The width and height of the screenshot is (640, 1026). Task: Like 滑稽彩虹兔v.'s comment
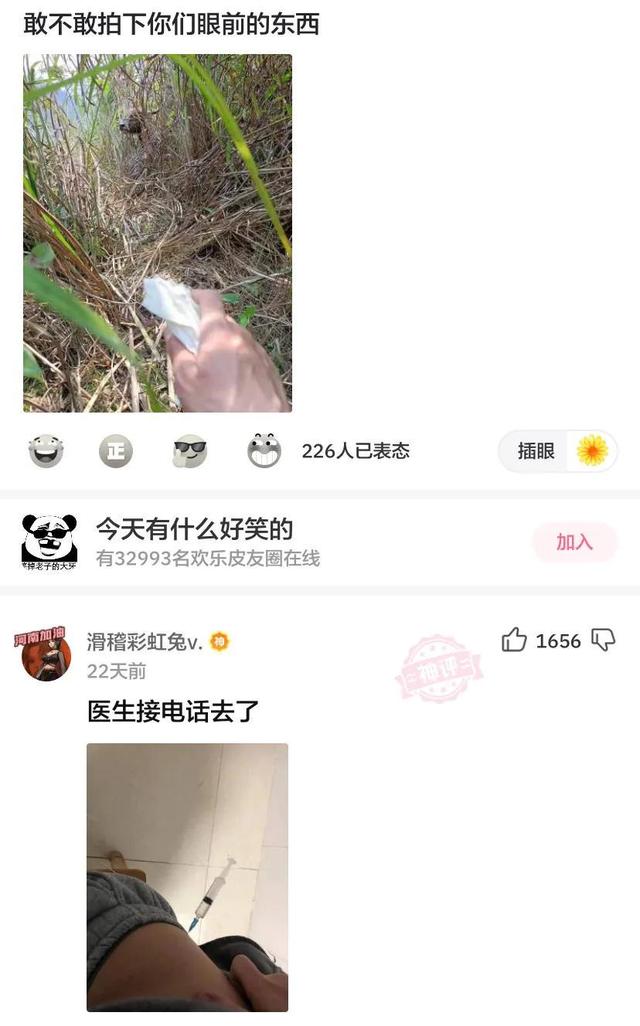[x=514, y=640]
